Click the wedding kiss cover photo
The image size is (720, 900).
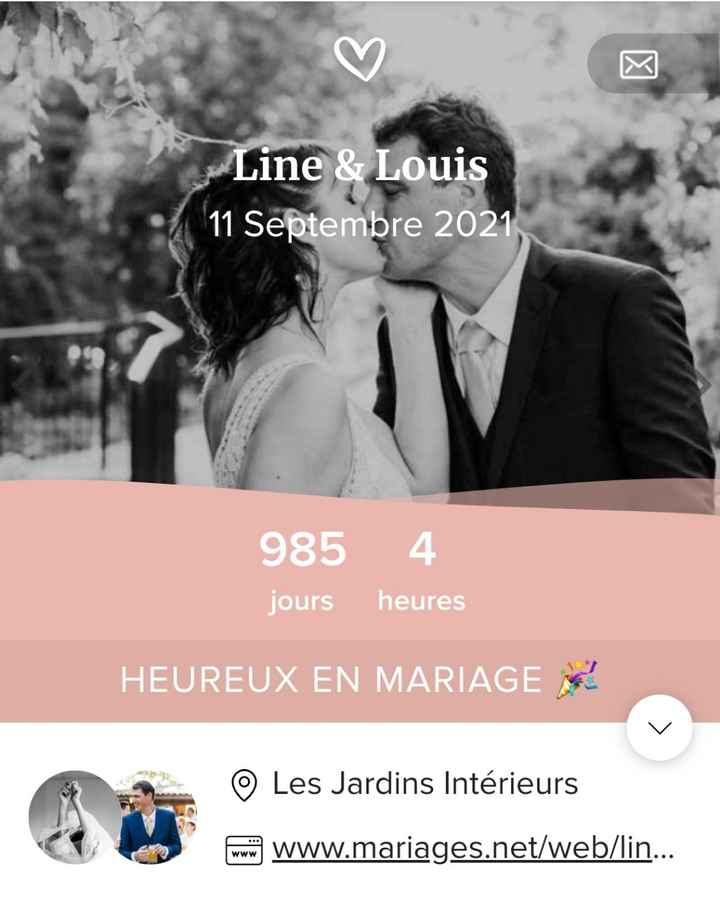360,300
